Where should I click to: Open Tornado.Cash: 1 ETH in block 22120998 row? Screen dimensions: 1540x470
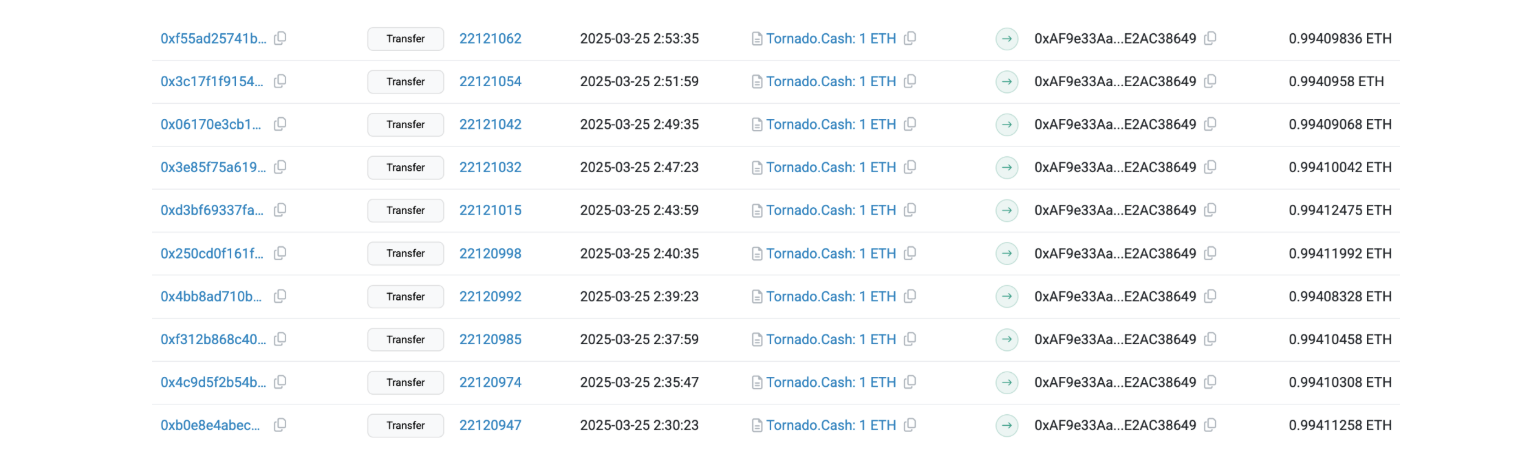[x=830, y=254]
